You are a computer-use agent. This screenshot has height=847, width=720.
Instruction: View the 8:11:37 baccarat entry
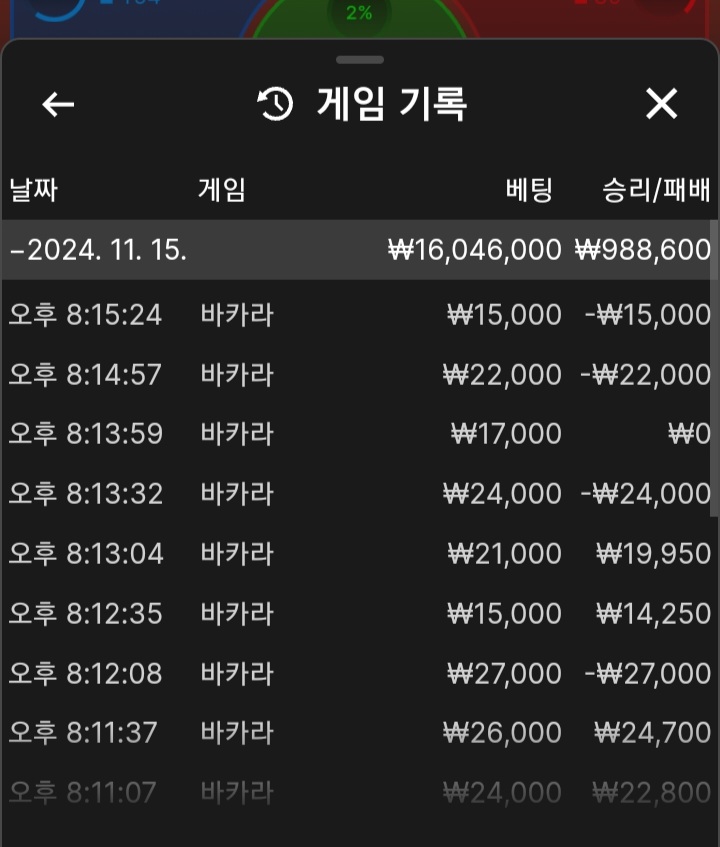click(x=358, y=733)
